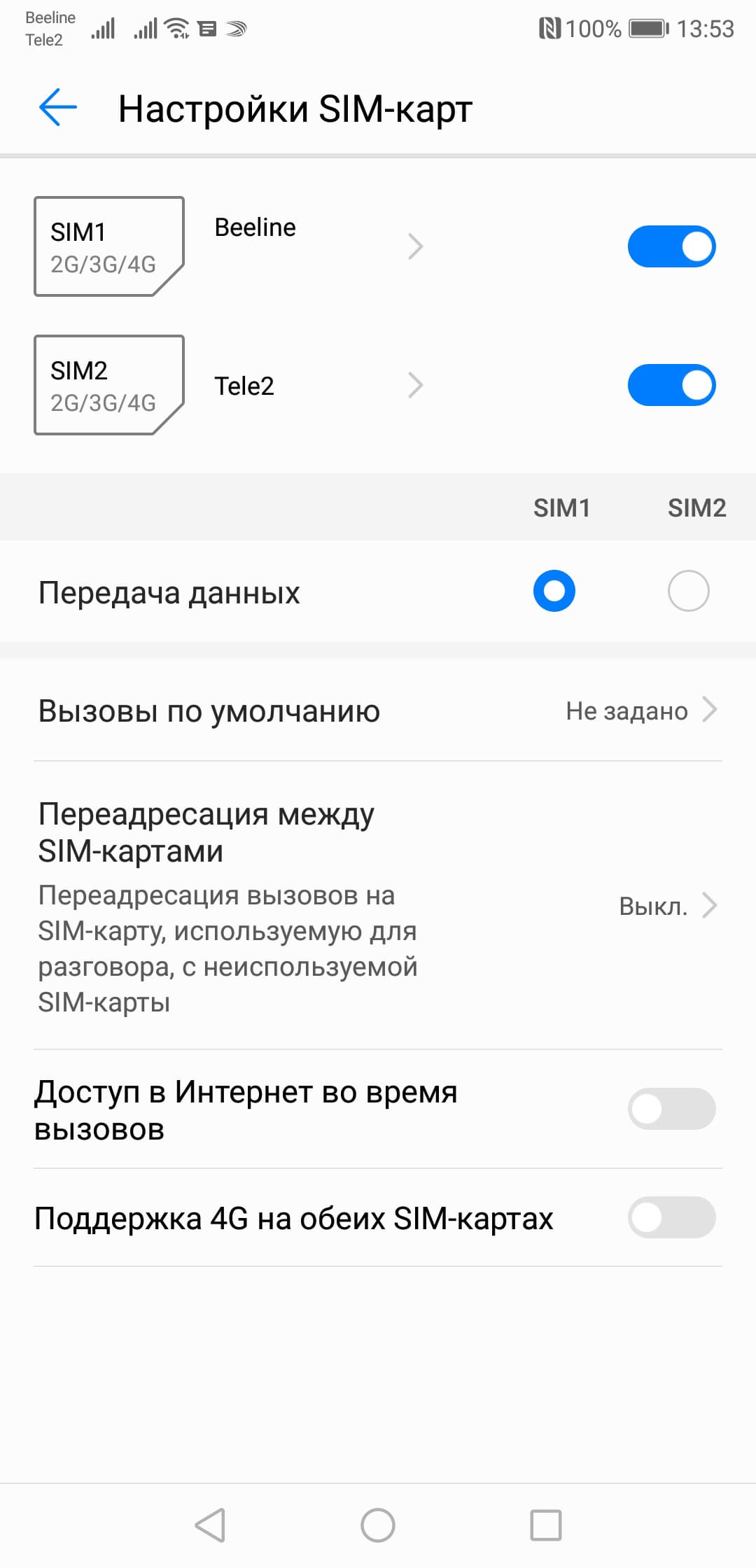Turn off the SIM2 Tele2 card

point(671,385)
